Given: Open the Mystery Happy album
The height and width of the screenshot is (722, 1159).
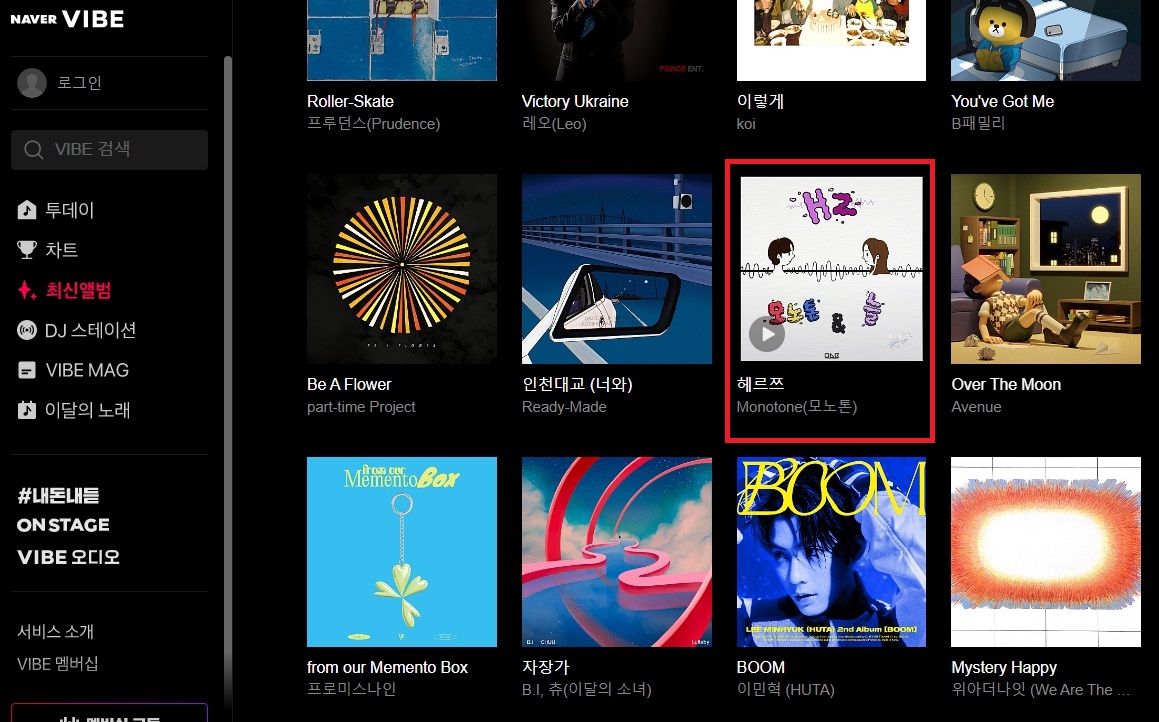Looking at the screenshot, I should point(1045,551).
